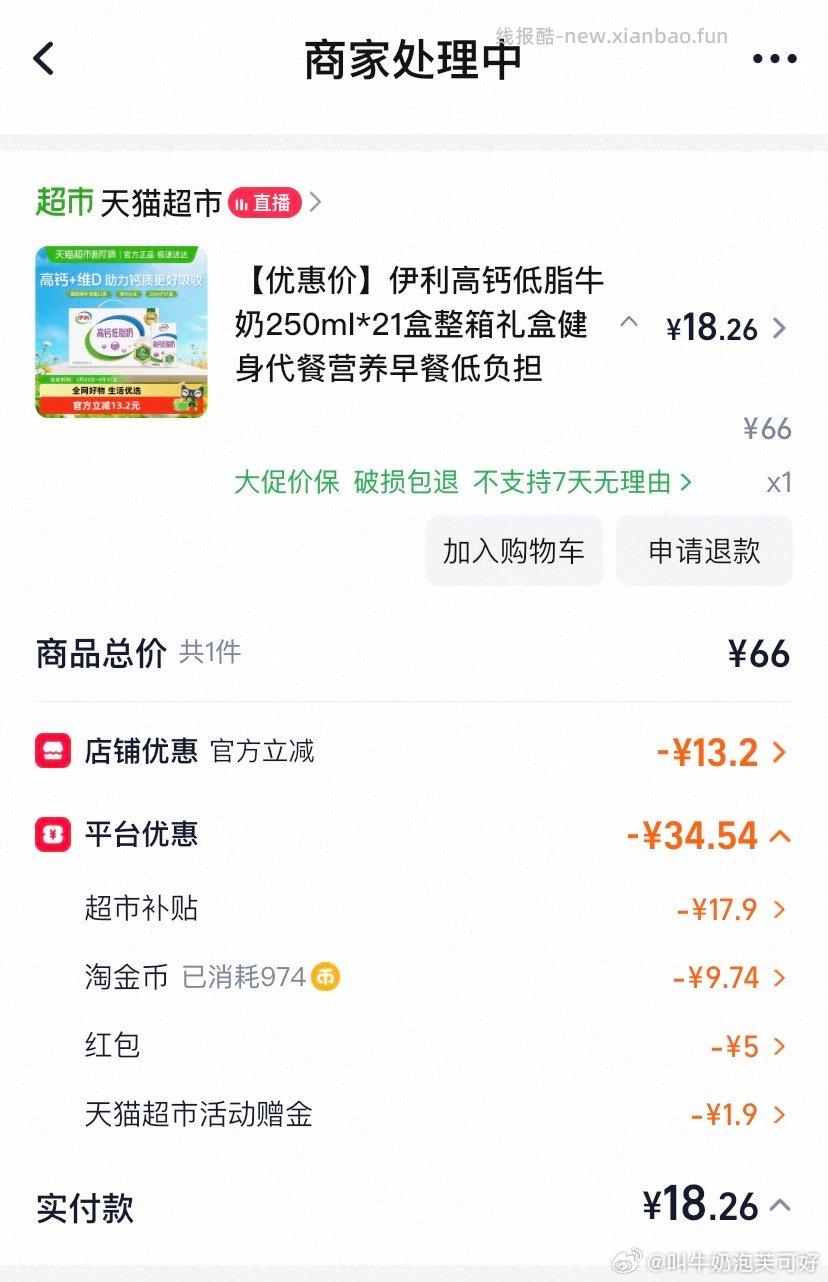Tap the arrow next to 红包 -¥5
This screenshot has width=828, height=1282.
click(x=779, y=1047)
